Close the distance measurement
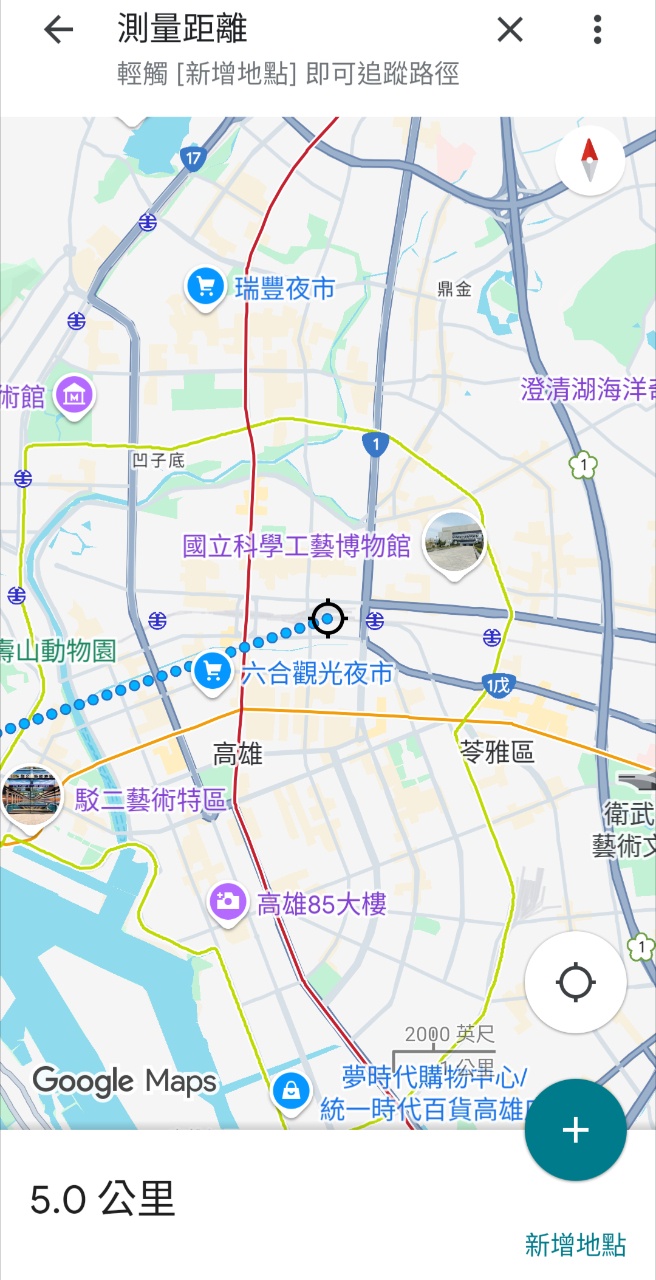This screenshot has height=1280, width=656. click(x=510, y=30)
